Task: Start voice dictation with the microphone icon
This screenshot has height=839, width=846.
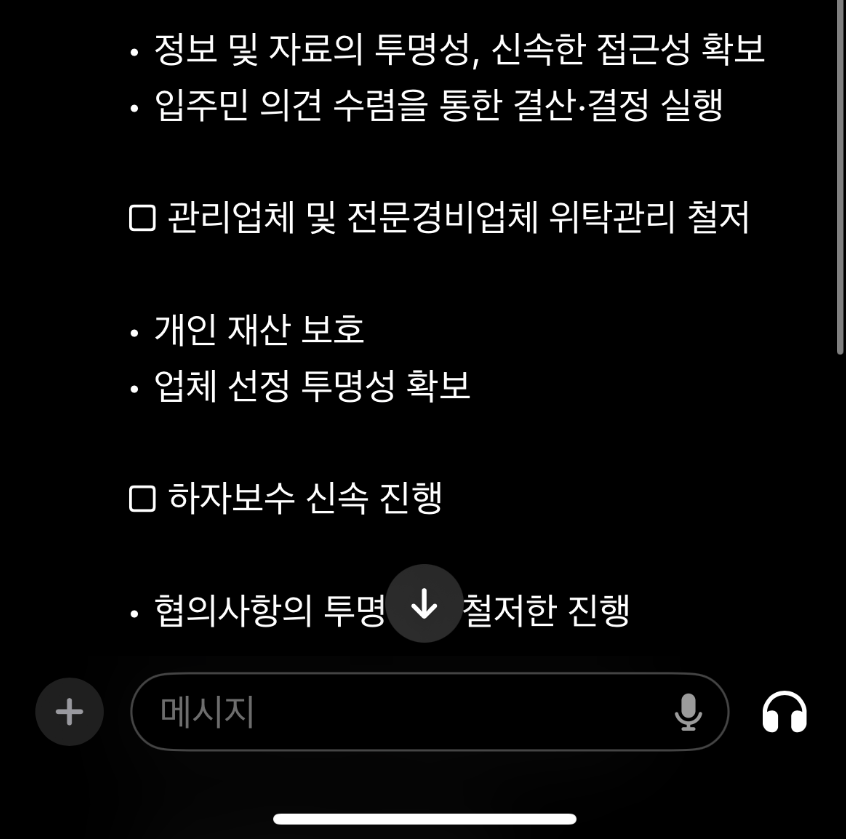Action: coord(688,712)
